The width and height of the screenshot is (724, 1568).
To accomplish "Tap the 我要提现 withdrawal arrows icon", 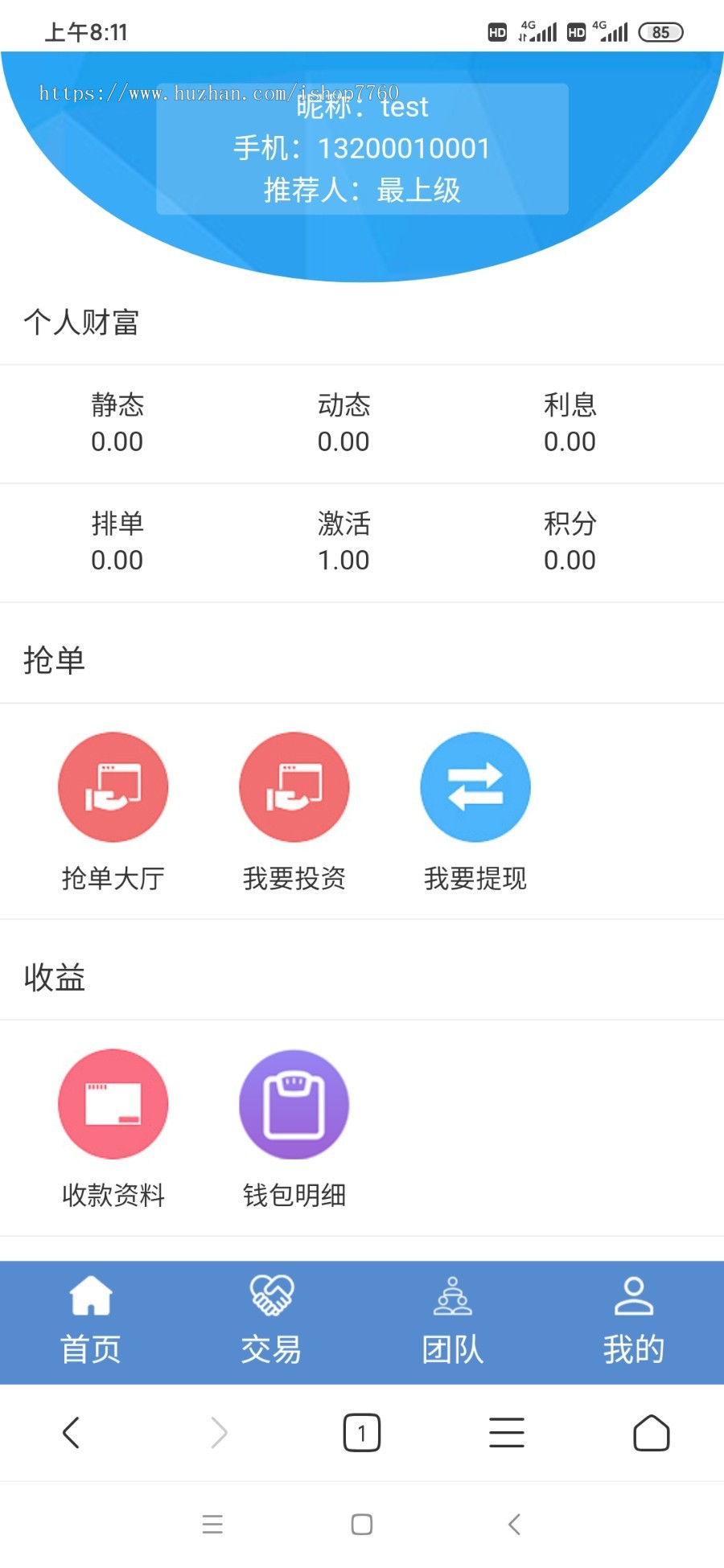I will 475,786.
